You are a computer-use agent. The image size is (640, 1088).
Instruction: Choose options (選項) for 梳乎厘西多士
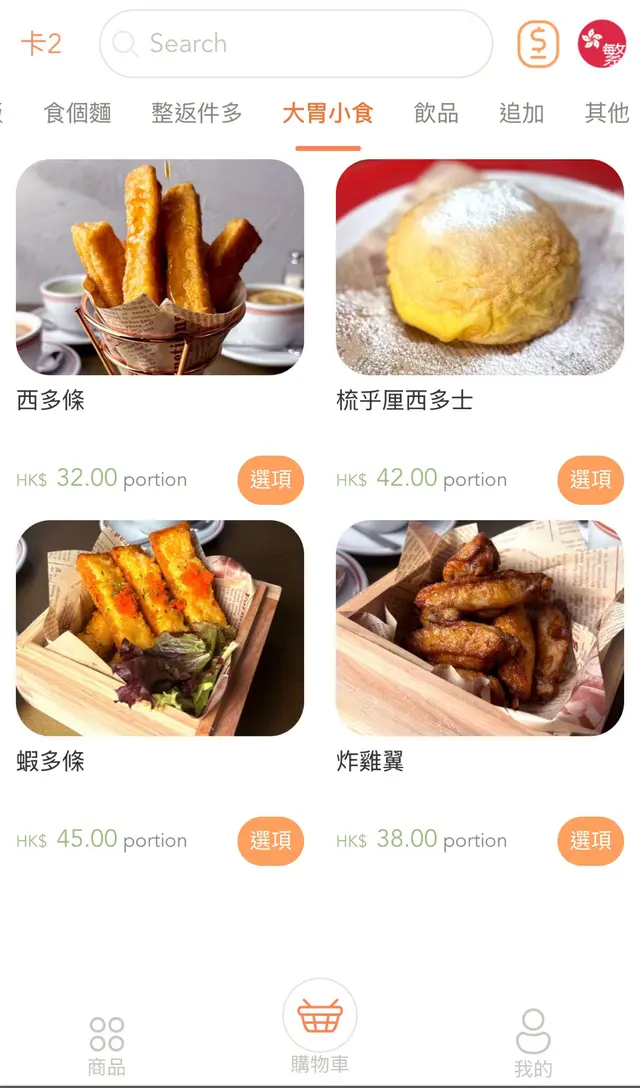pyautogui.click(x=590, y=480)
